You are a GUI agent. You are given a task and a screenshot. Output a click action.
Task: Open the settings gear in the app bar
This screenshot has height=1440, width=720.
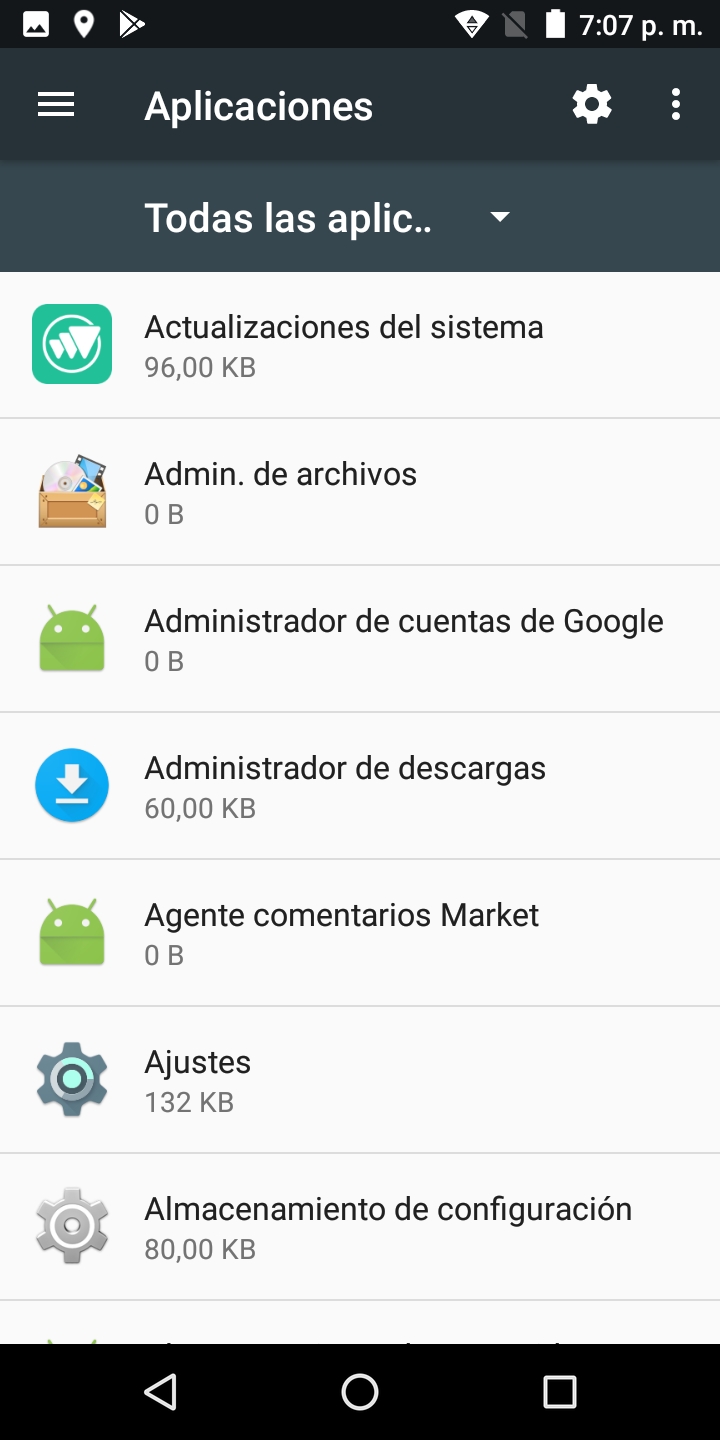[x=592, y=105]
